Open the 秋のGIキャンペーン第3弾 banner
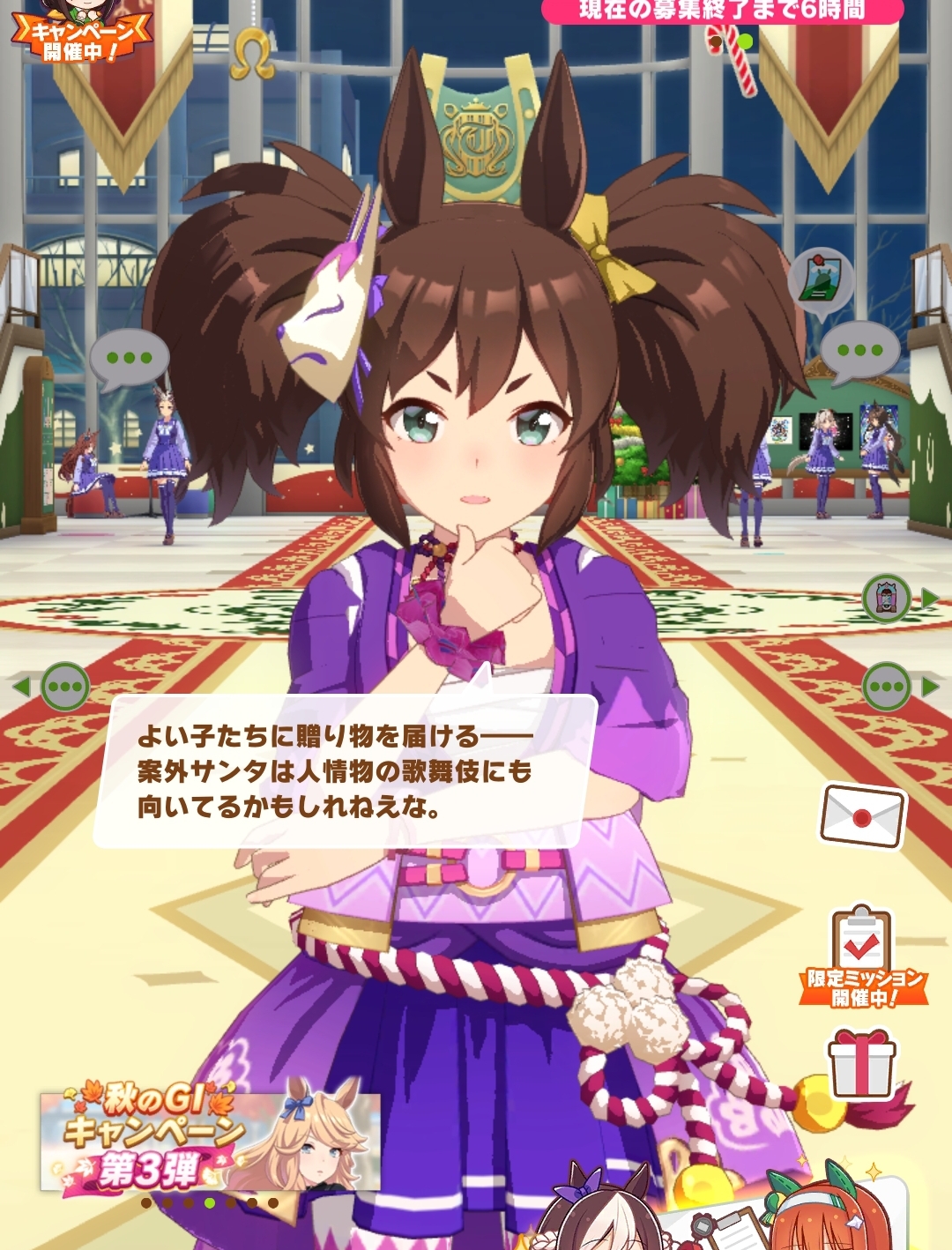The image size is (952, 1250). coord(210,1143)
